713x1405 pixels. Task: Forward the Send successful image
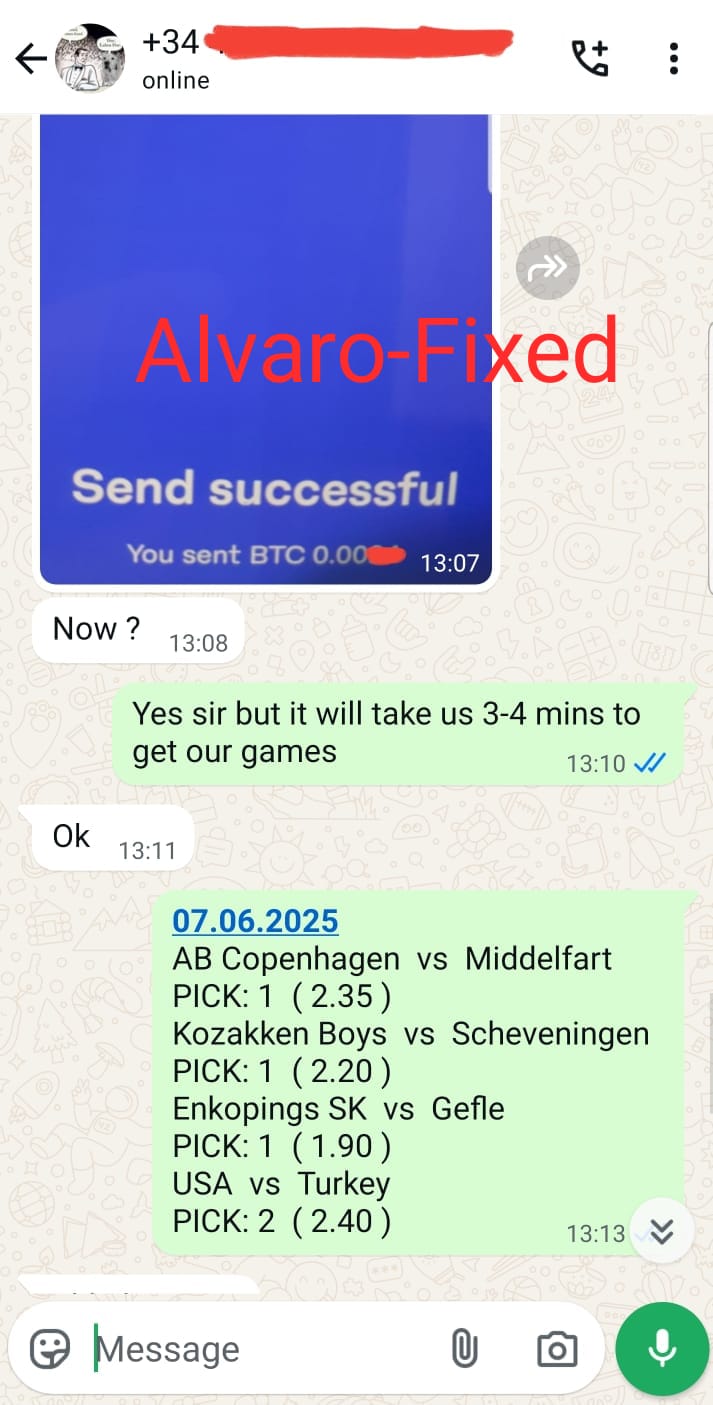click(548, 268)
